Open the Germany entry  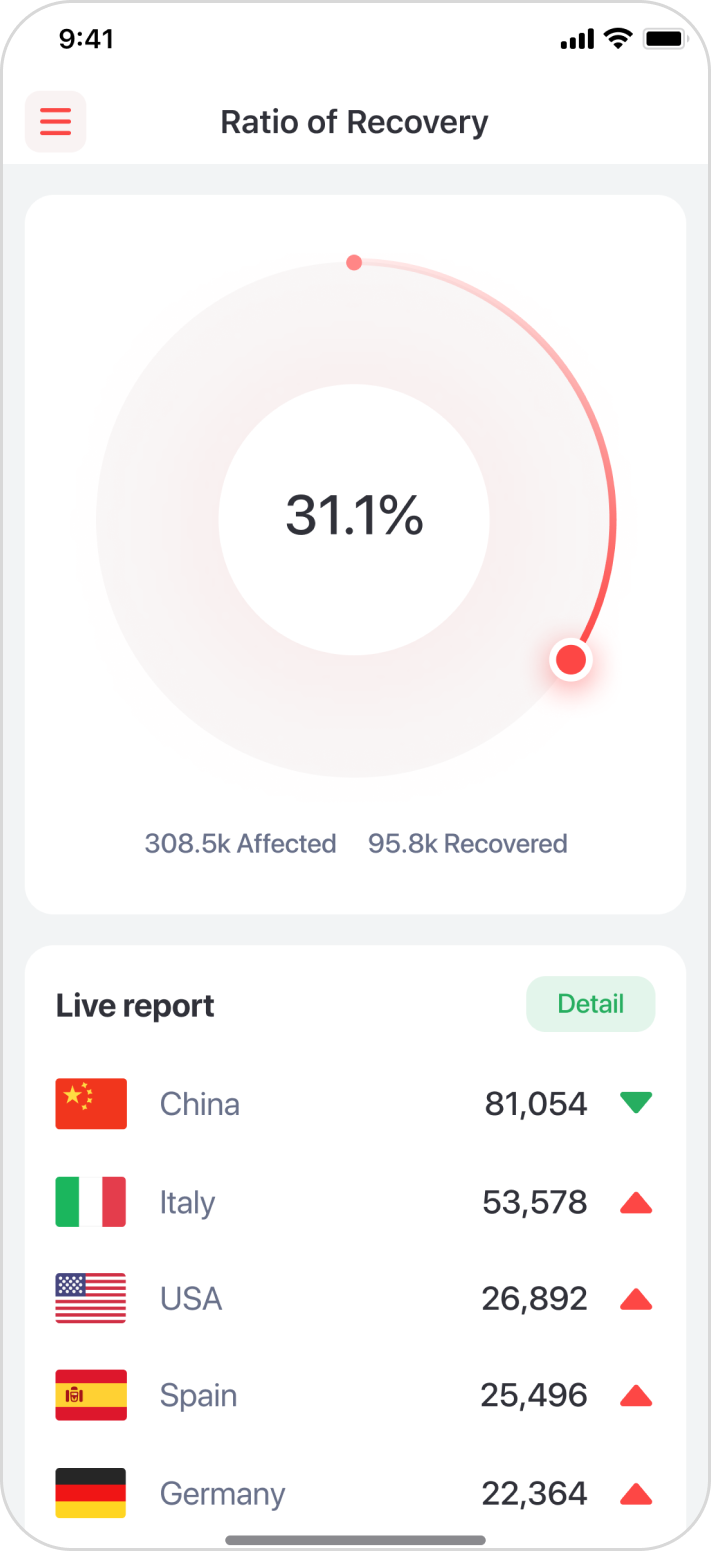point(355,1493)
